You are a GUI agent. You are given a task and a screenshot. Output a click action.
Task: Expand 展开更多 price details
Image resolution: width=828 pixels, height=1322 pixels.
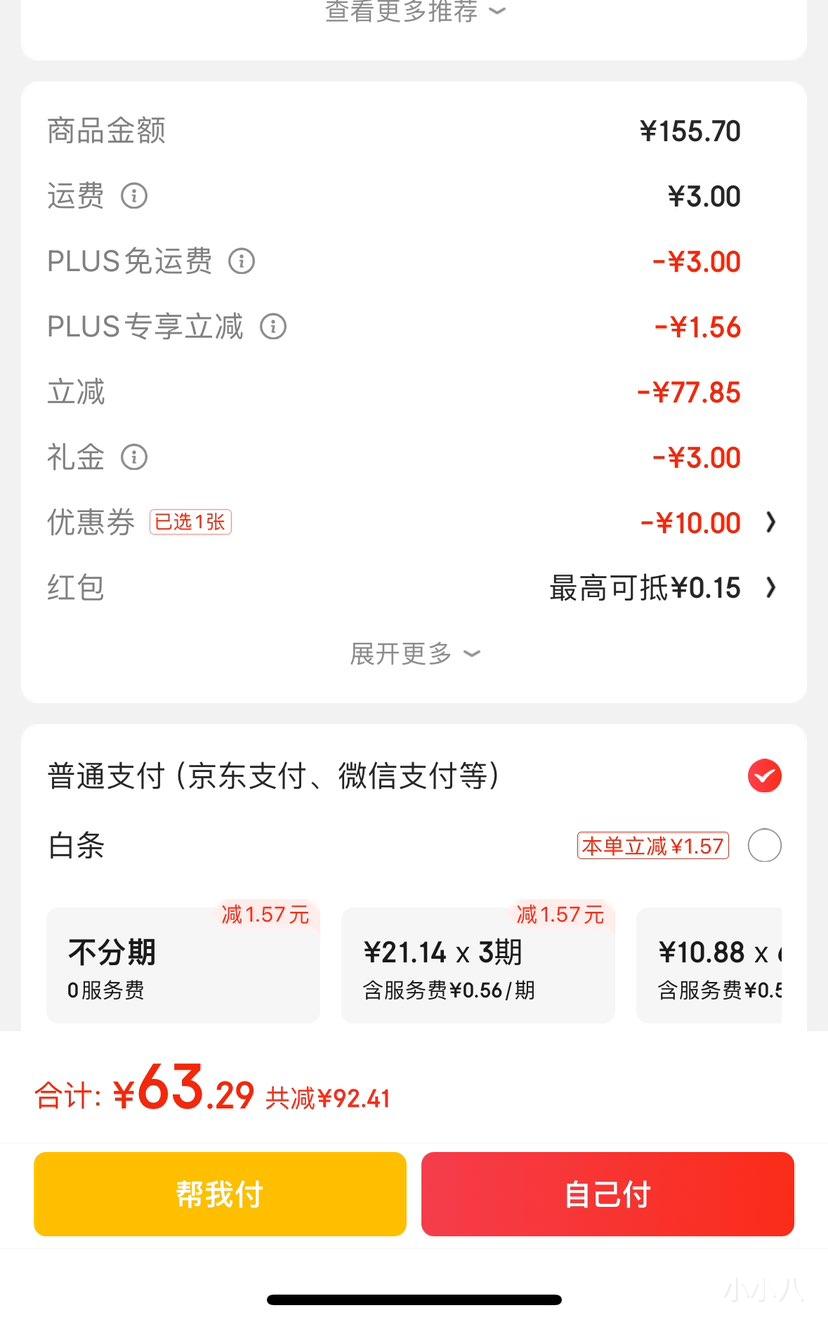click(414, 654)
